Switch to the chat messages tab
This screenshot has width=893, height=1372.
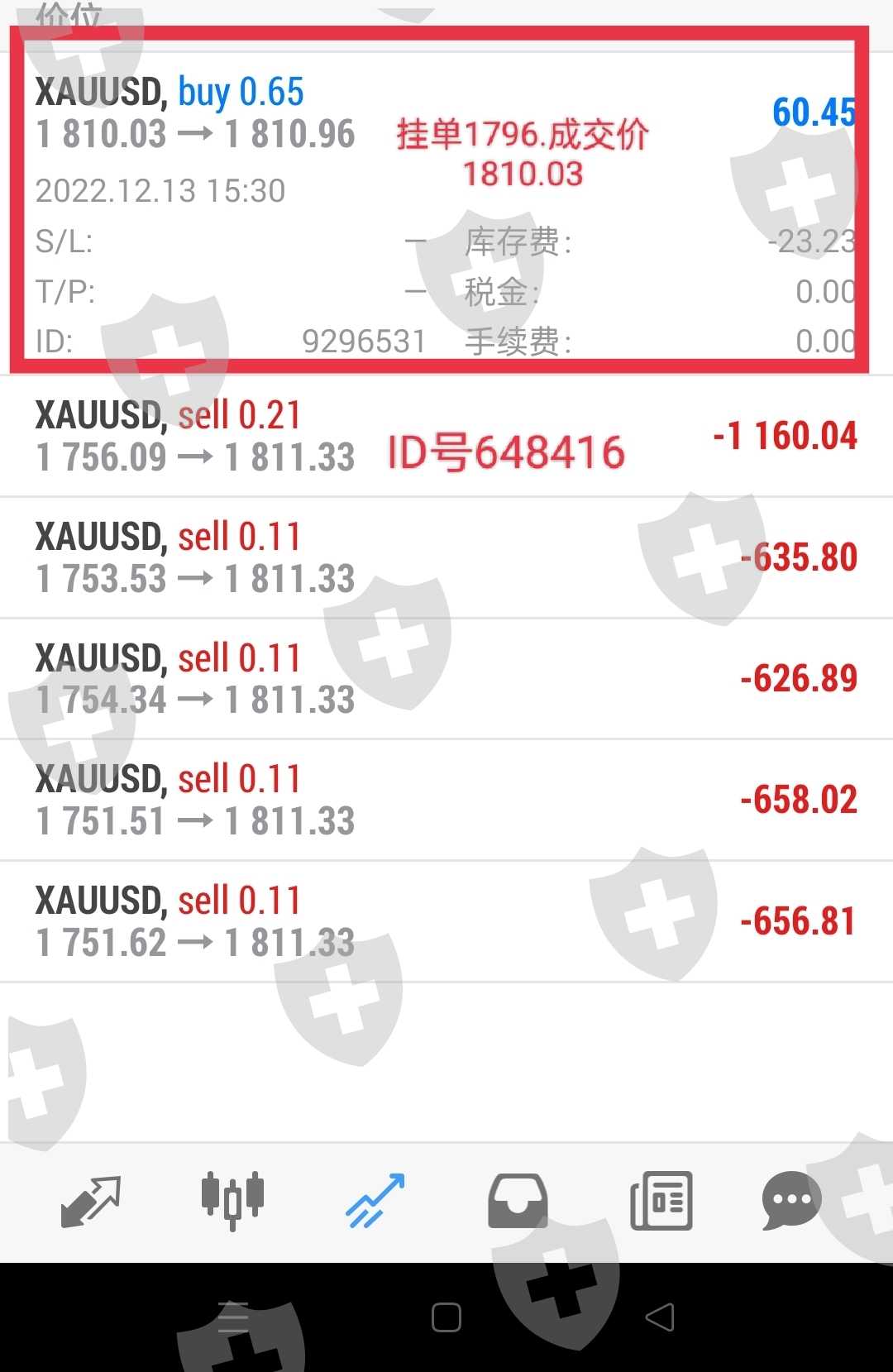click(x=791, y=1201)
